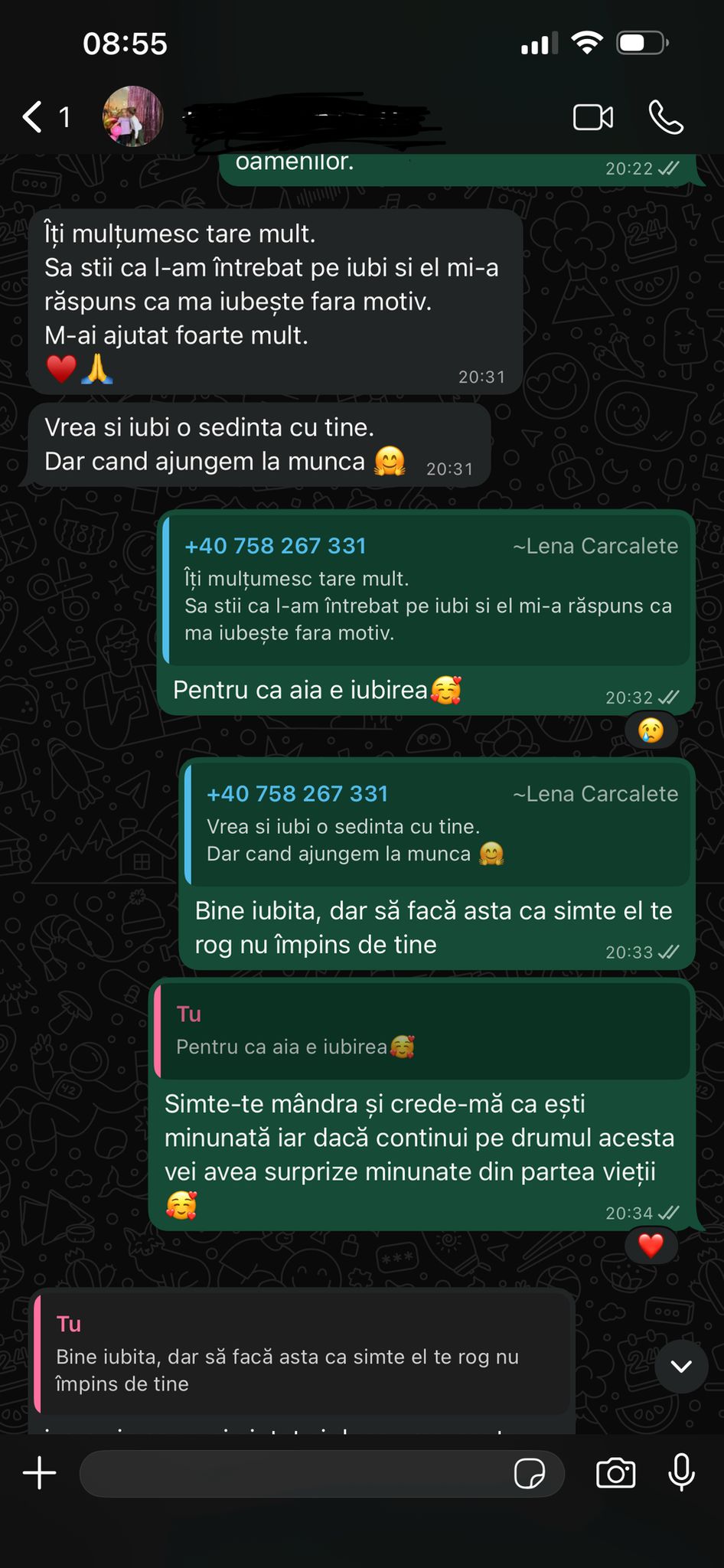
Task: Jump to latest messages with the down chevron
Action: [680, 1367]
